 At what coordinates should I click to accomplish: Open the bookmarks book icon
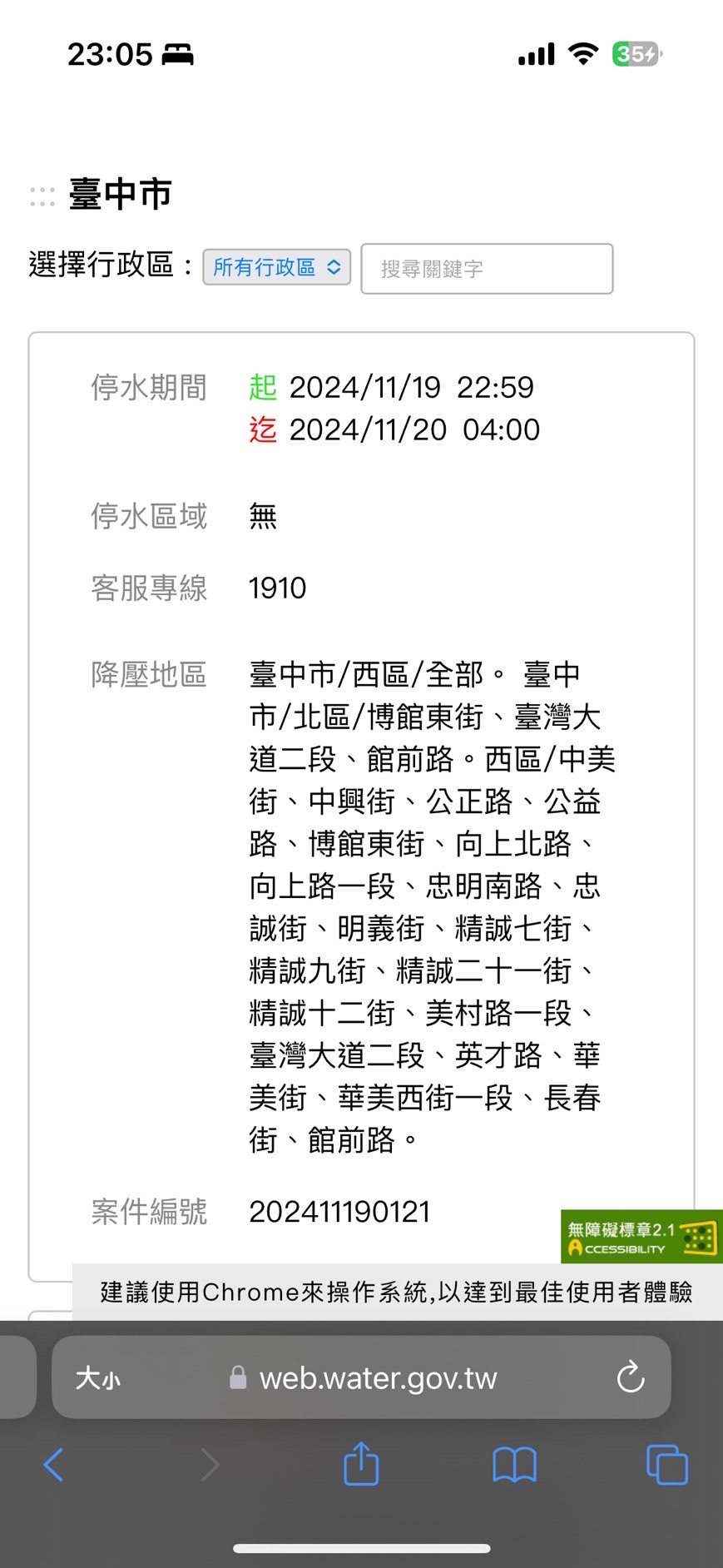[x=514, y=1465]
